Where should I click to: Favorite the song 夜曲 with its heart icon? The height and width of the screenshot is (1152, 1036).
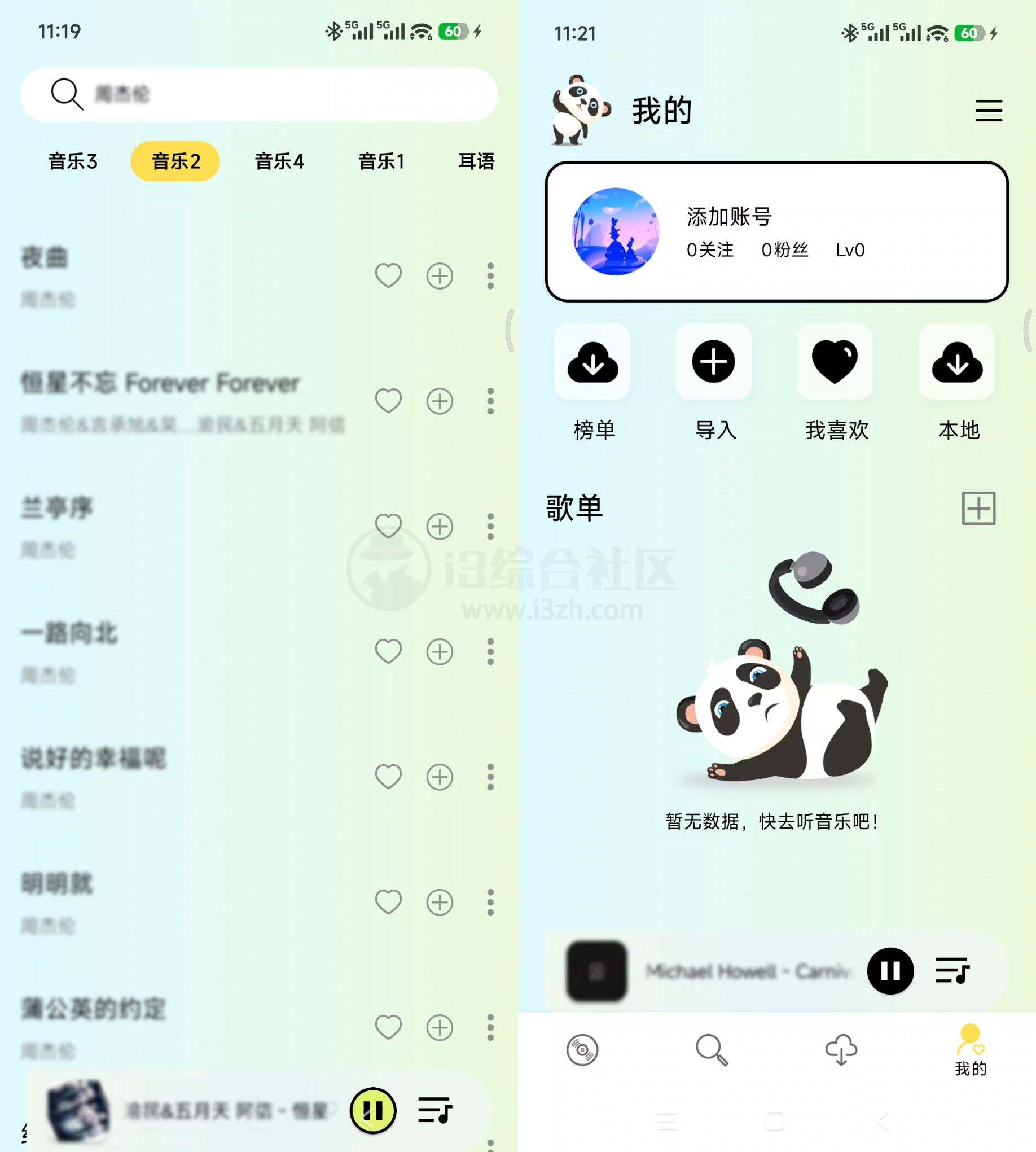pos(389,275)
